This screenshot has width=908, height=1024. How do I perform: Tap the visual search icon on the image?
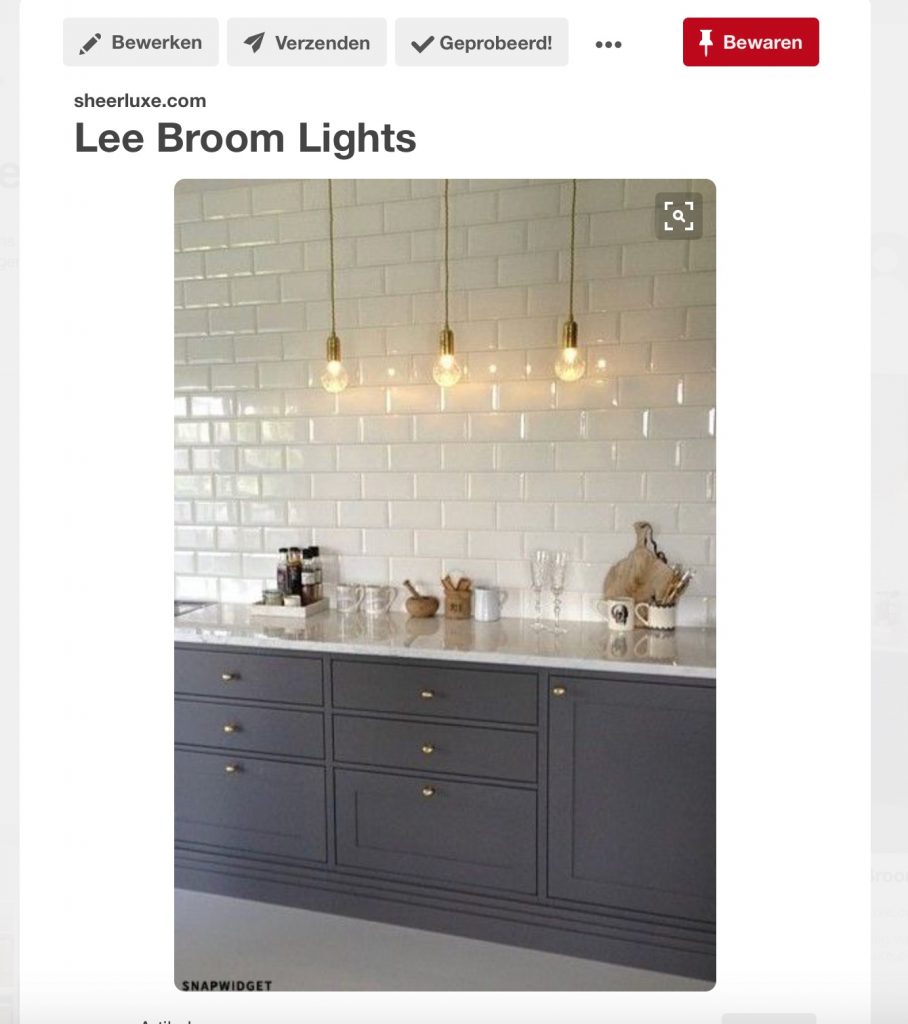679,215
